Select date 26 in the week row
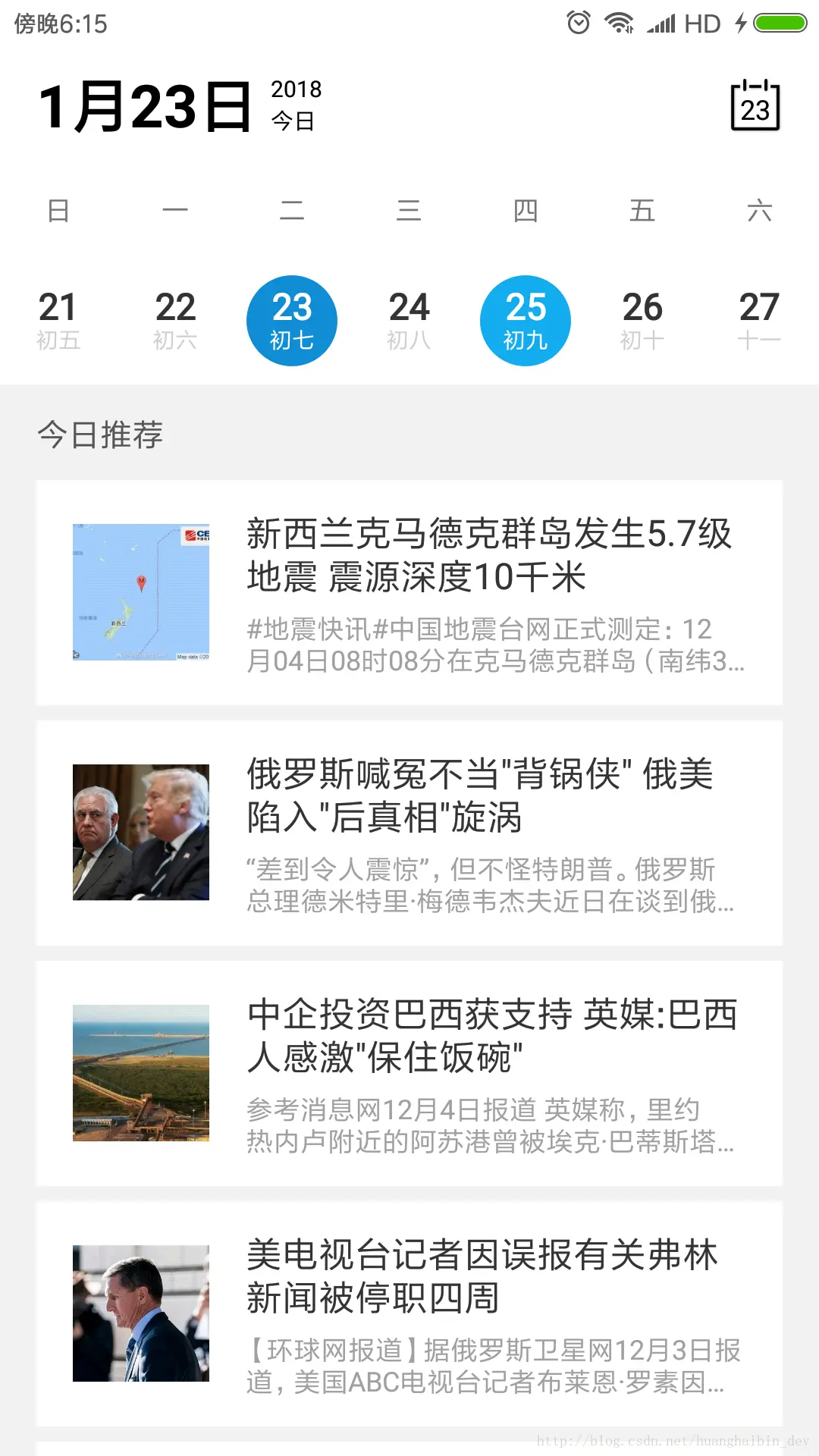The image size is (819, 1456). (x=642, y=320)
